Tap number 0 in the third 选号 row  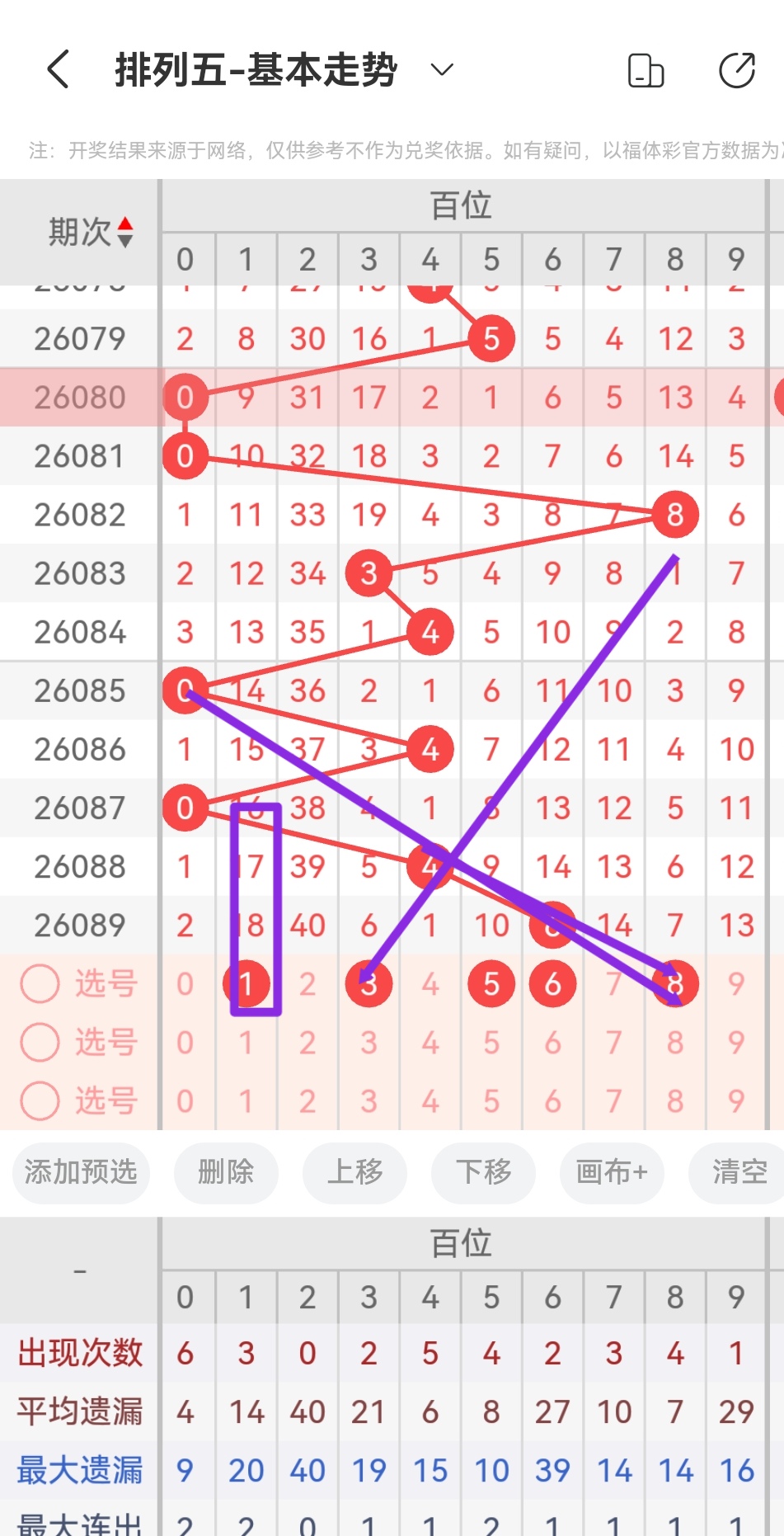click(x=185, y=1100)
